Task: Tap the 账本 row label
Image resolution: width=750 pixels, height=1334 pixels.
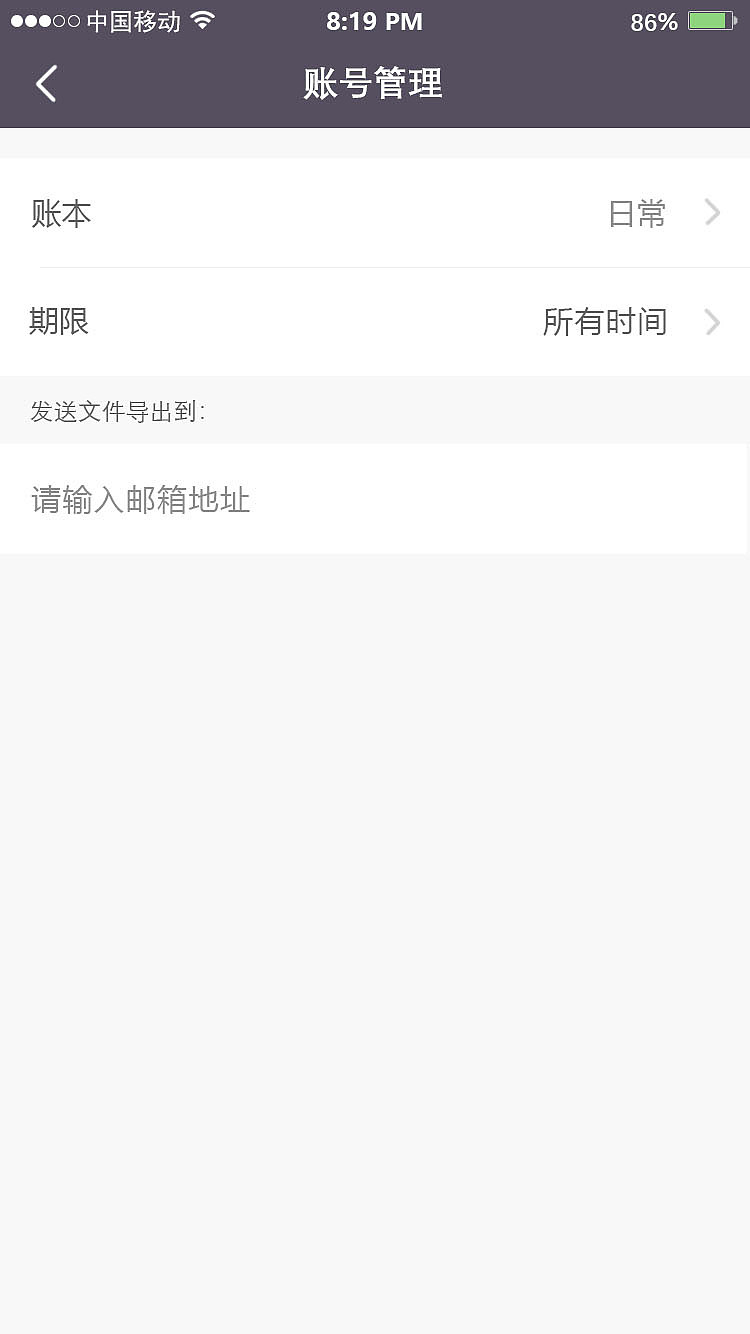Action: point(61,213)
